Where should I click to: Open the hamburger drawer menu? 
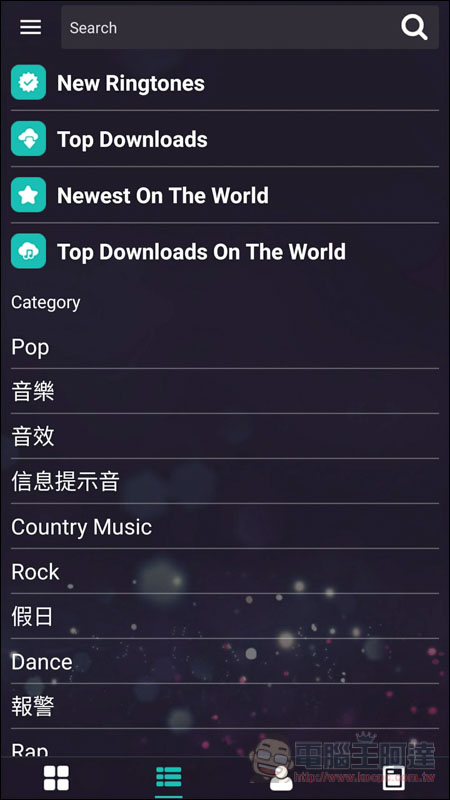coord(31,27)
